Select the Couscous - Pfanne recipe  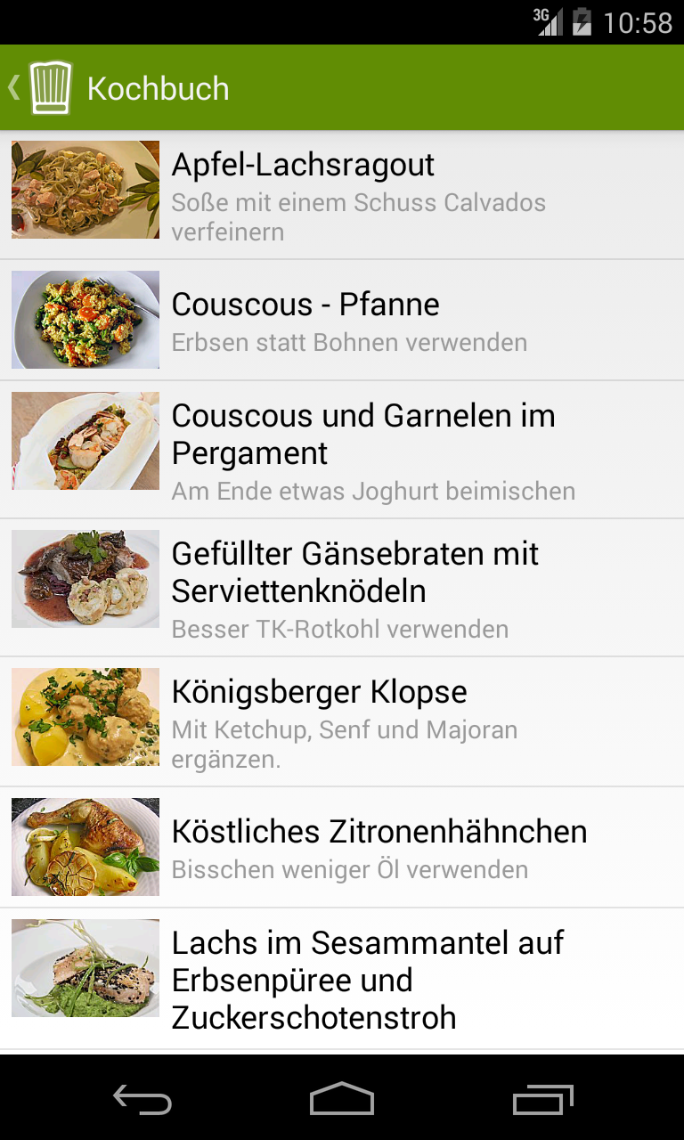[x=342, y=320]
